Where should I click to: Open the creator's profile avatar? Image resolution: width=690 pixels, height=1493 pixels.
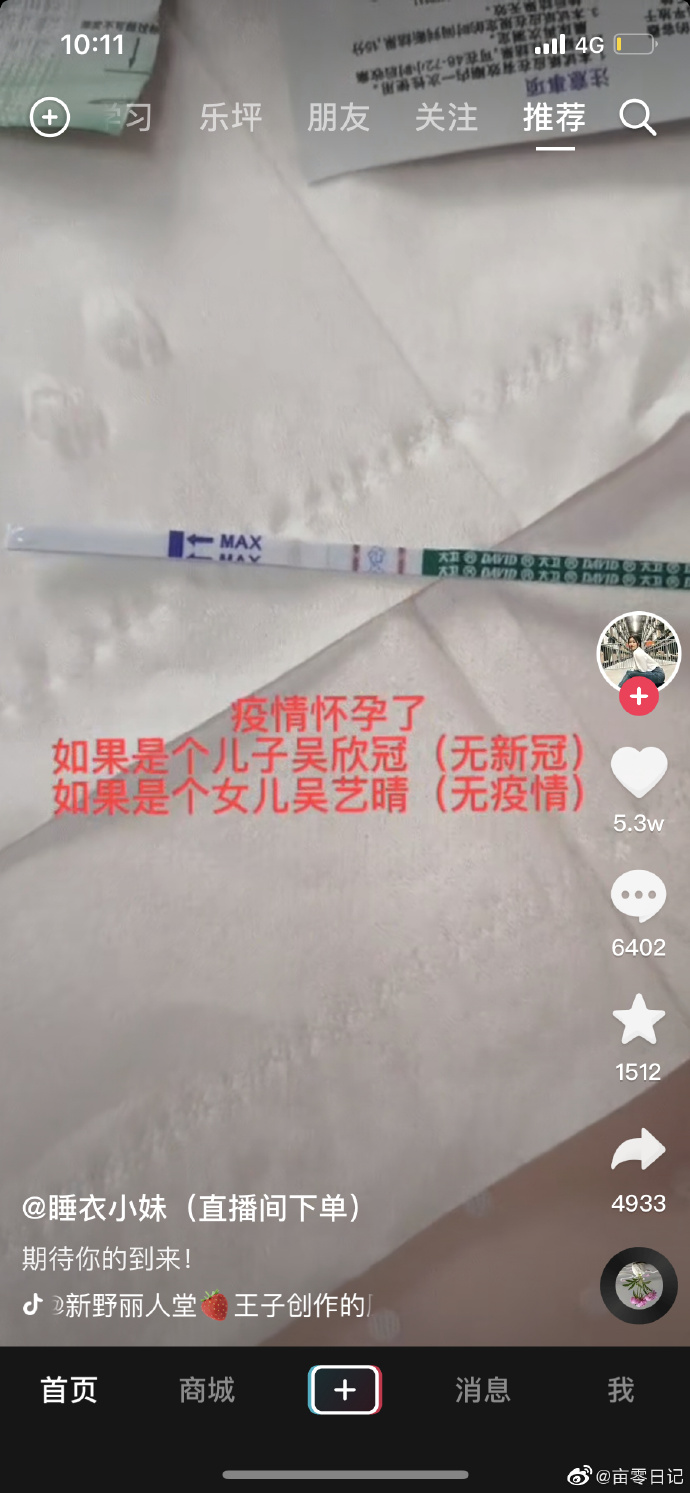(x=638, y=652)
